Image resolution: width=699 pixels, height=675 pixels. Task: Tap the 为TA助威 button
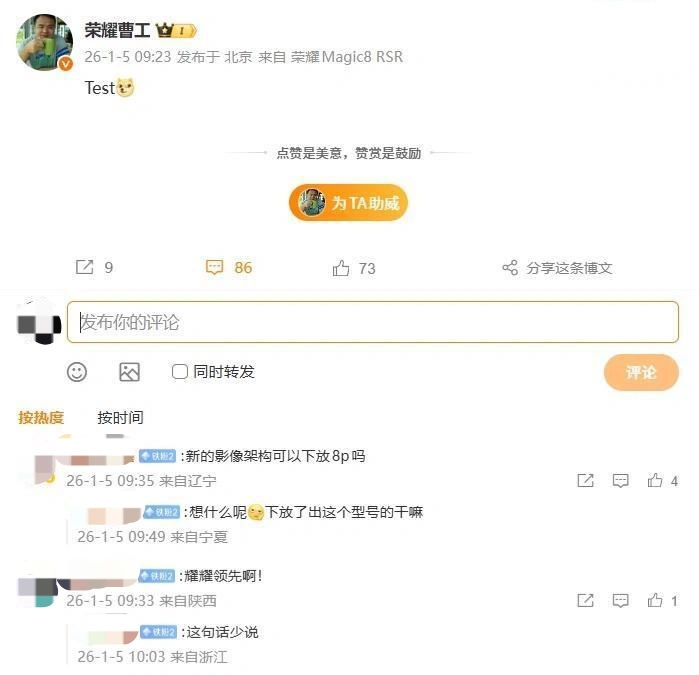click(x=349, y=203)
